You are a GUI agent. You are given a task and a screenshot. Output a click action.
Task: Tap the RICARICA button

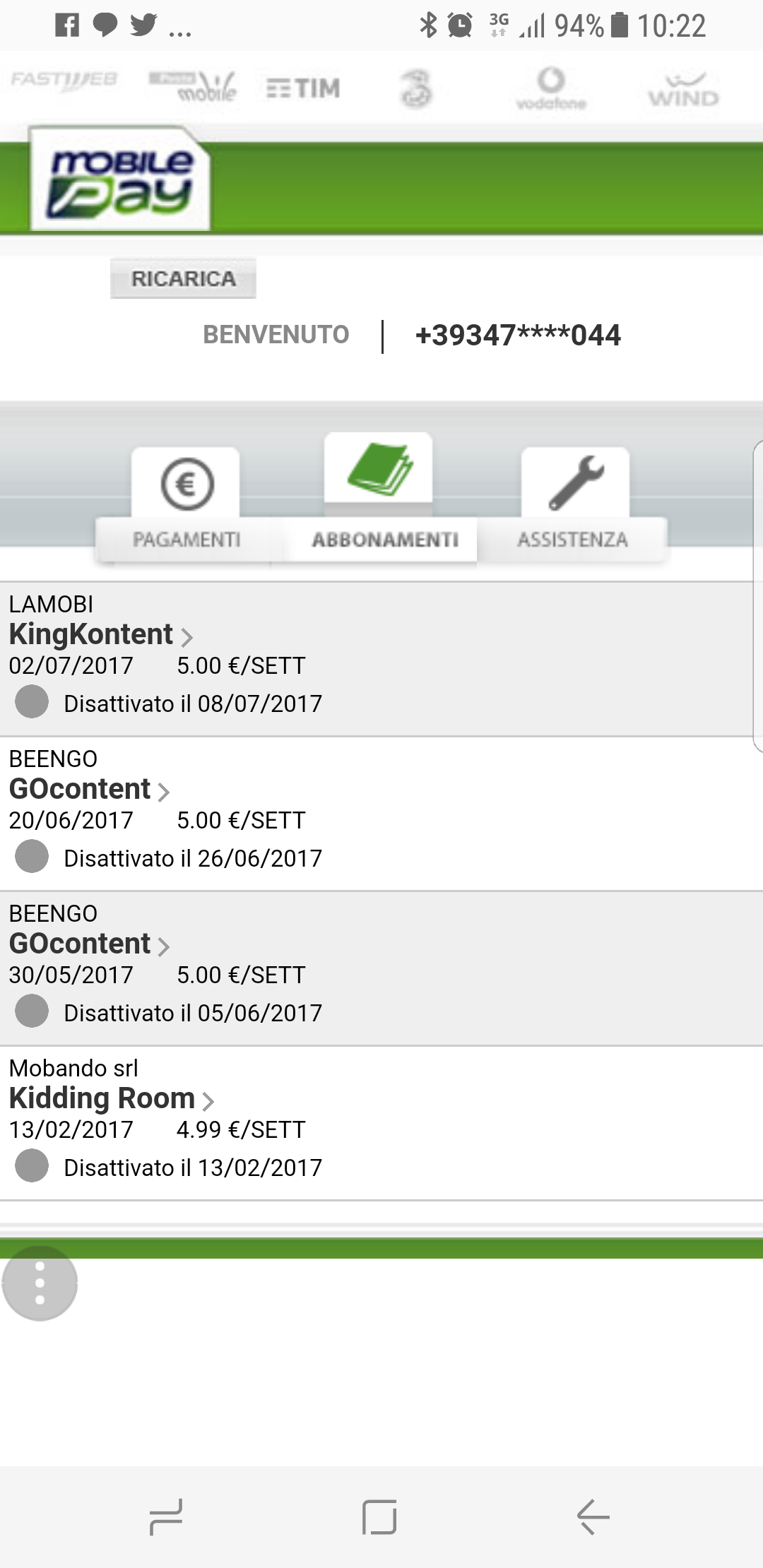click(x=183, y=279)
